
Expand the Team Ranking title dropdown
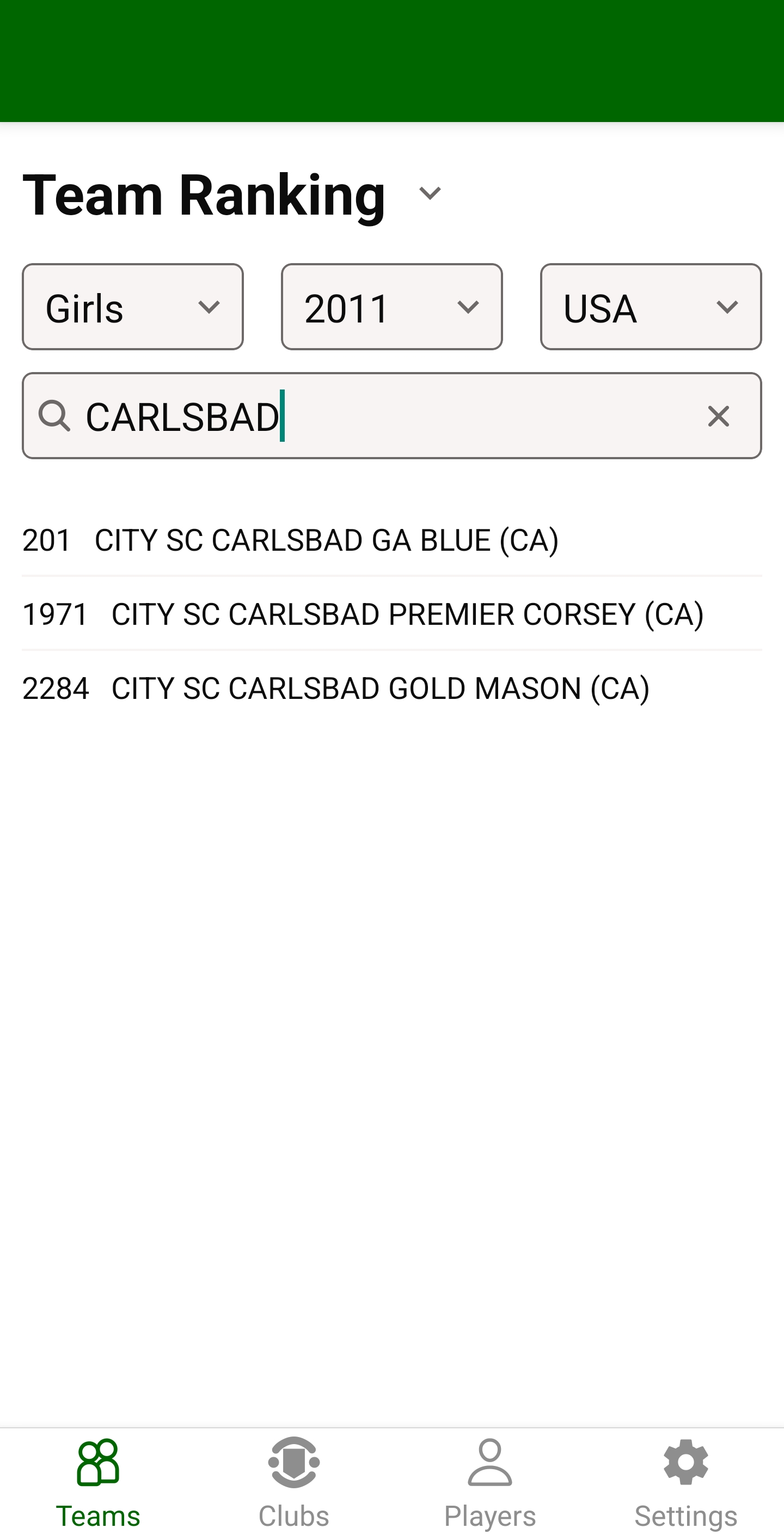tap(429, 193)
